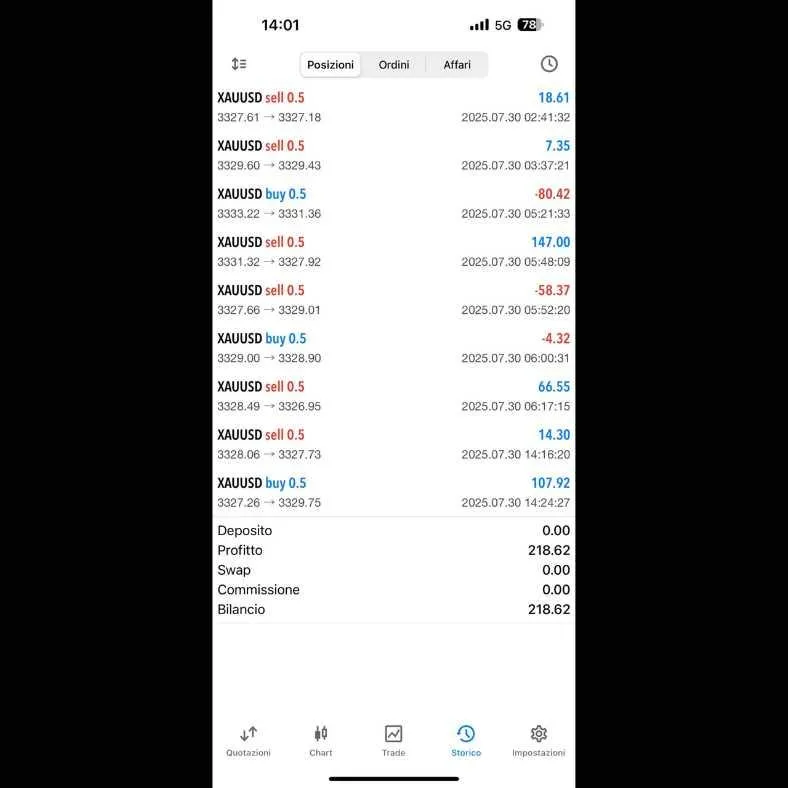
Task: Go to the Quotazioni tab
Action: click(x=248, y=740)
